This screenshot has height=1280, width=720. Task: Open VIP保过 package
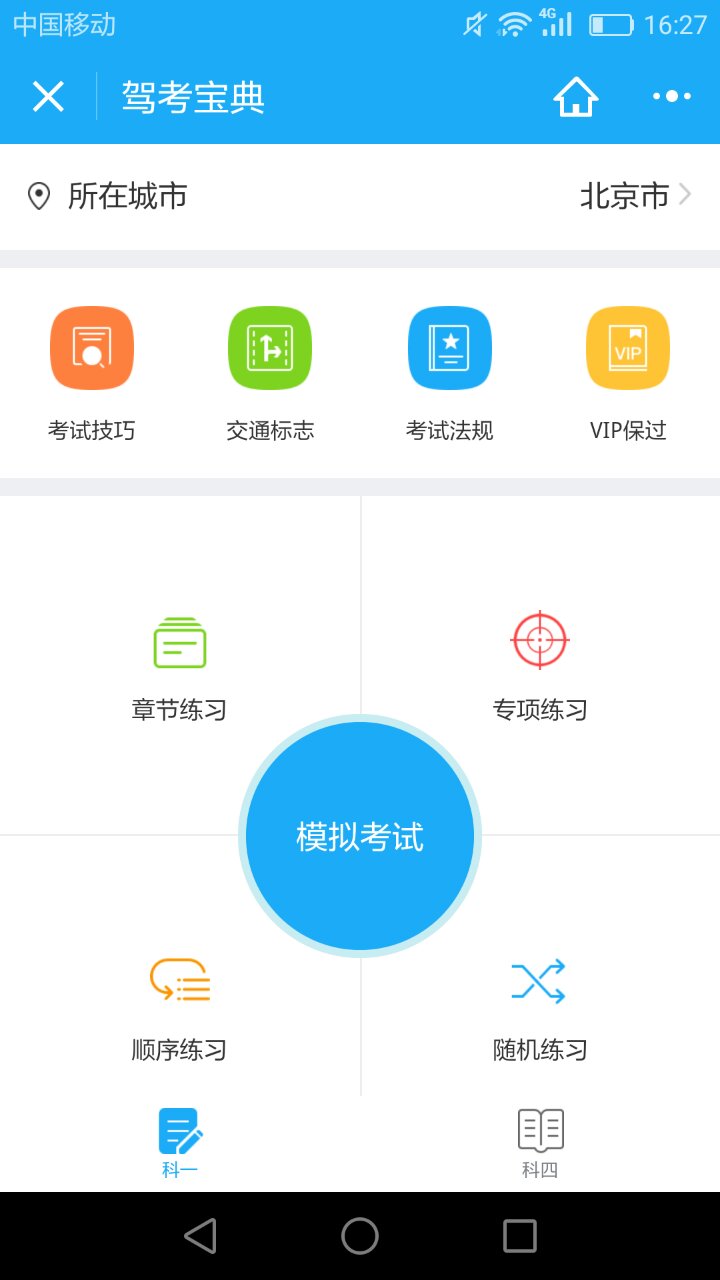click(628, 374)
